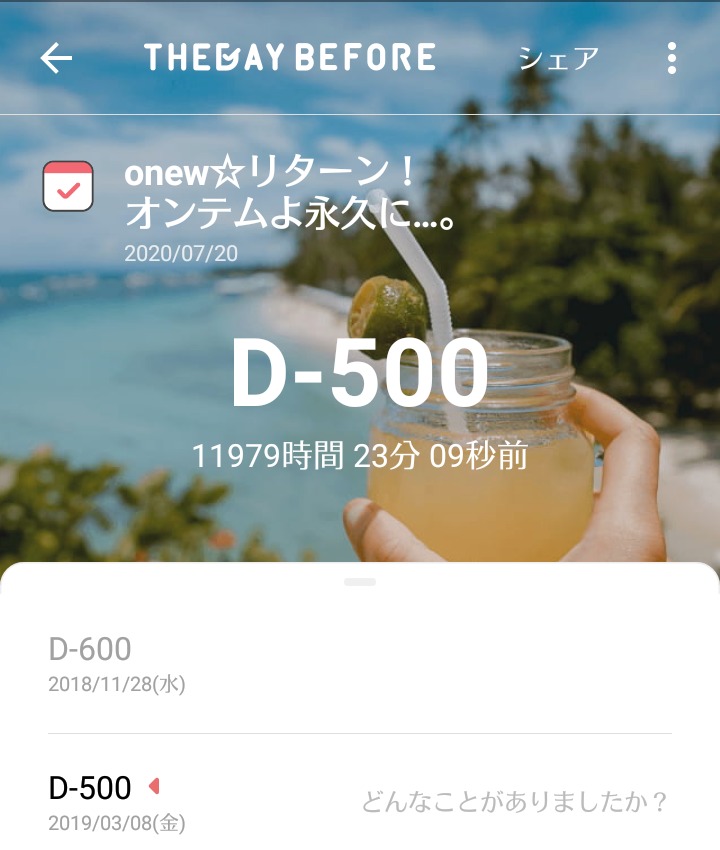The width and height of the screenshot is (720, 850).
Task: Tap the sheet drag handle
Action: click(x=360, y=582)
